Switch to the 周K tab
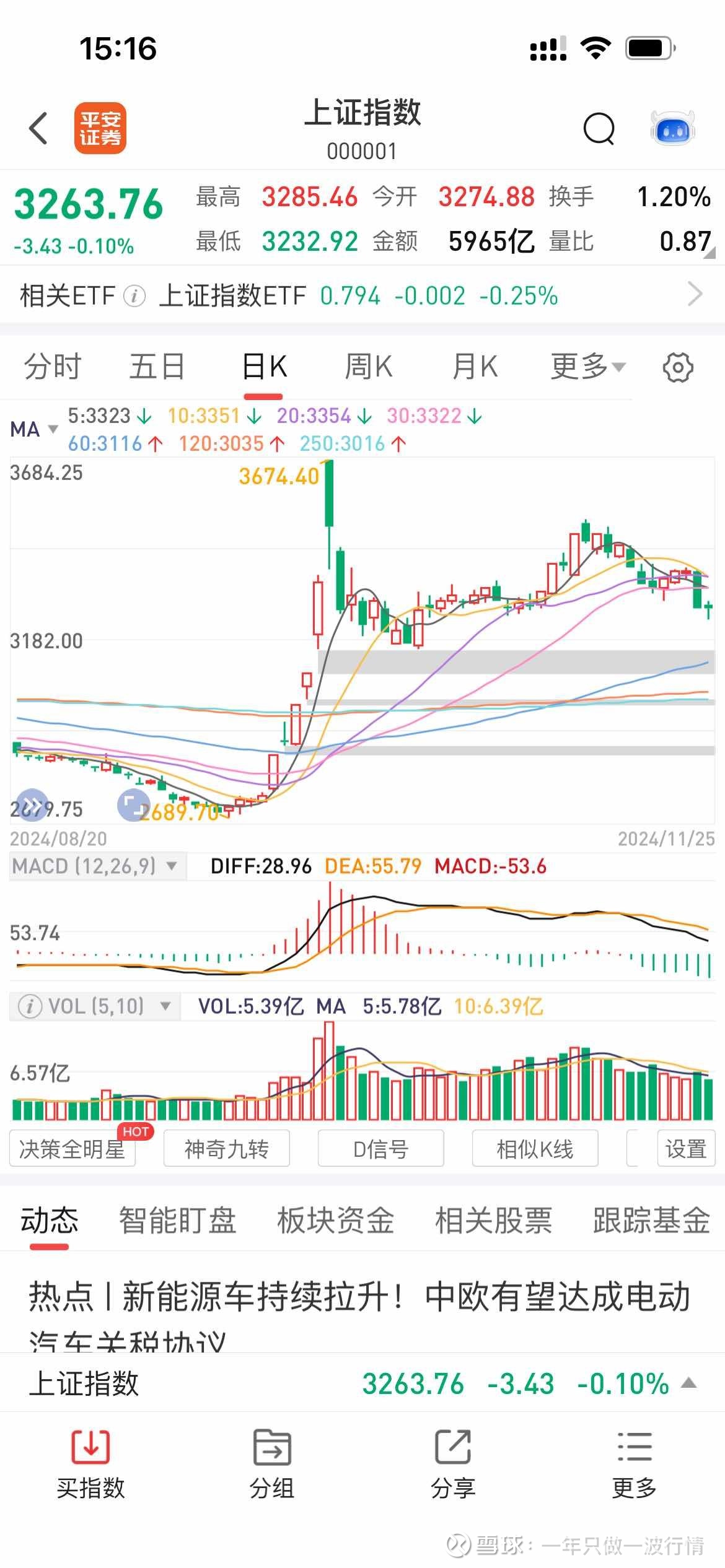 click(369, 366)
